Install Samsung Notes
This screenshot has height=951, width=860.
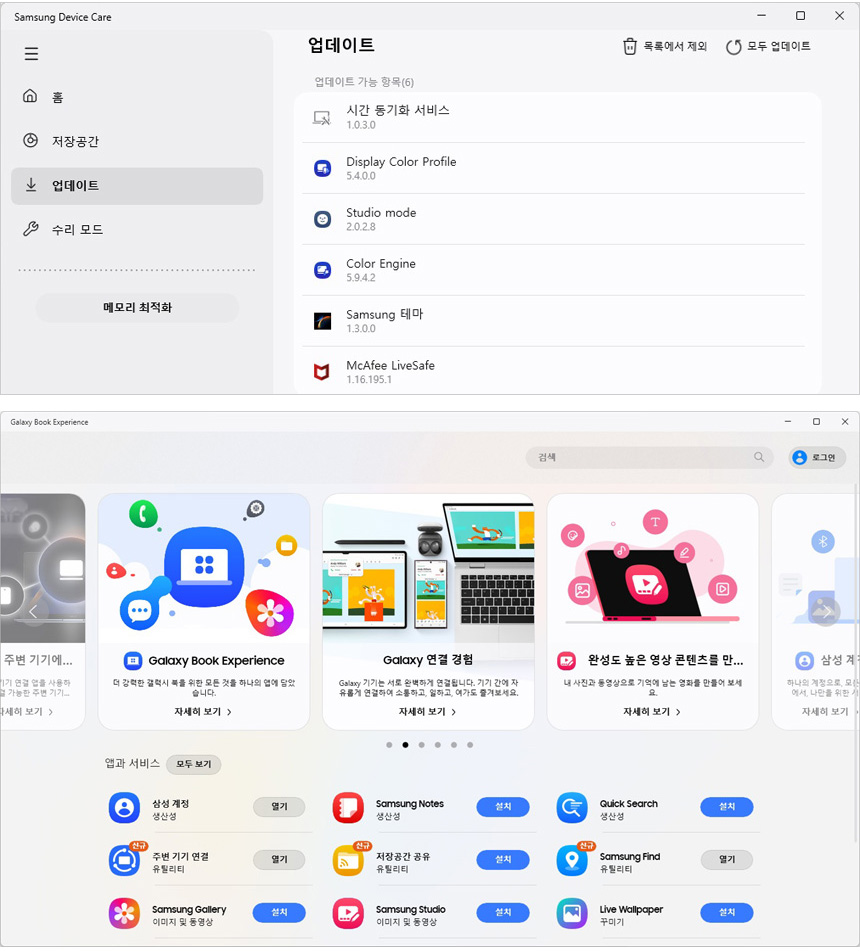point(503,807)
